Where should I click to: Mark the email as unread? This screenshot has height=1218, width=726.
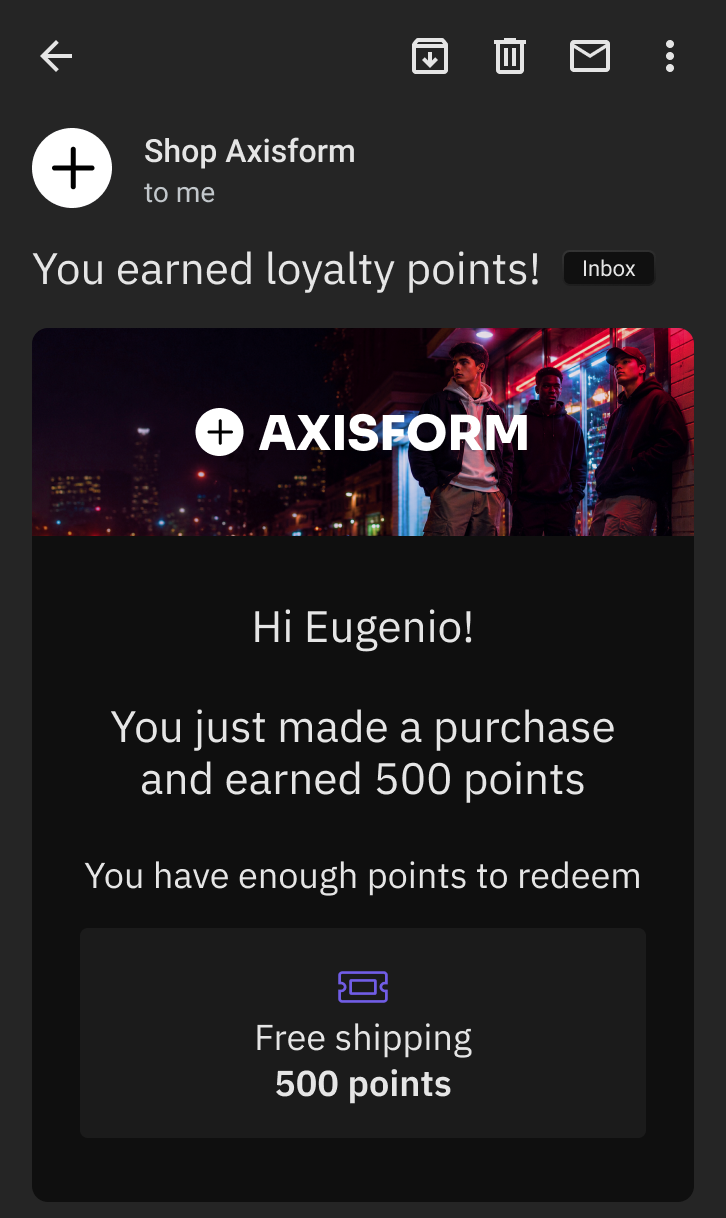point(590,56)
